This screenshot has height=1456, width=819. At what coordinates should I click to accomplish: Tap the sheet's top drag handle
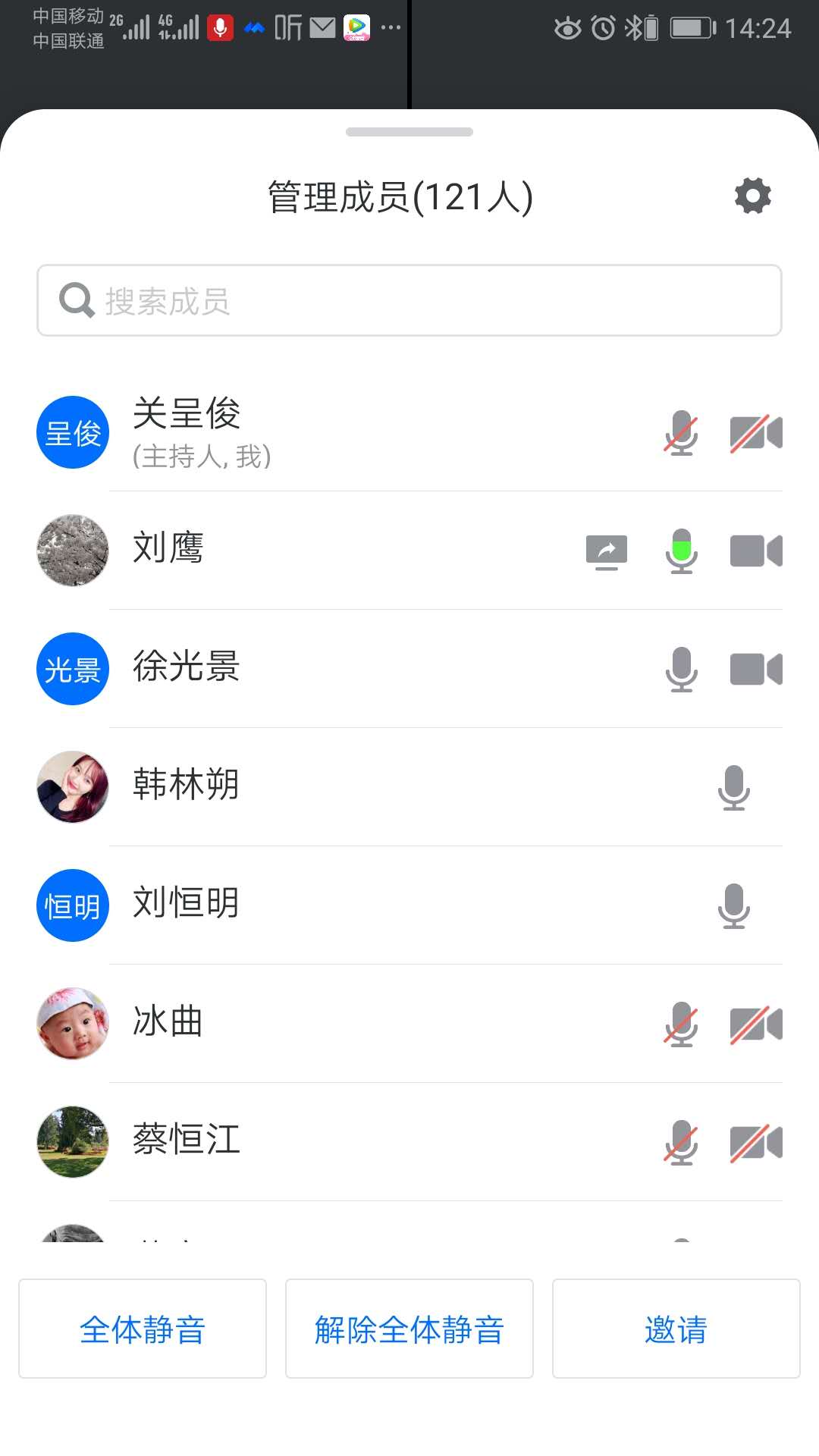click(409, 132)
